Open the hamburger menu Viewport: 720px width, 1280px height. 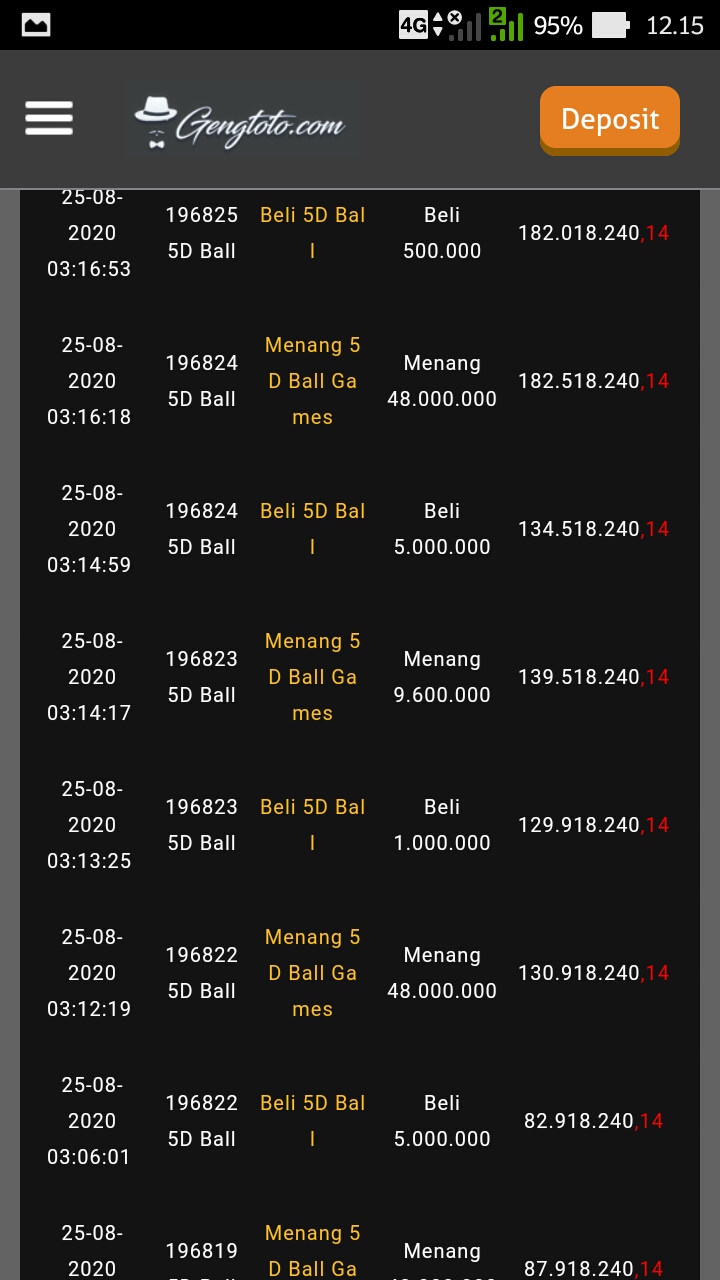[x=49, y=119]
